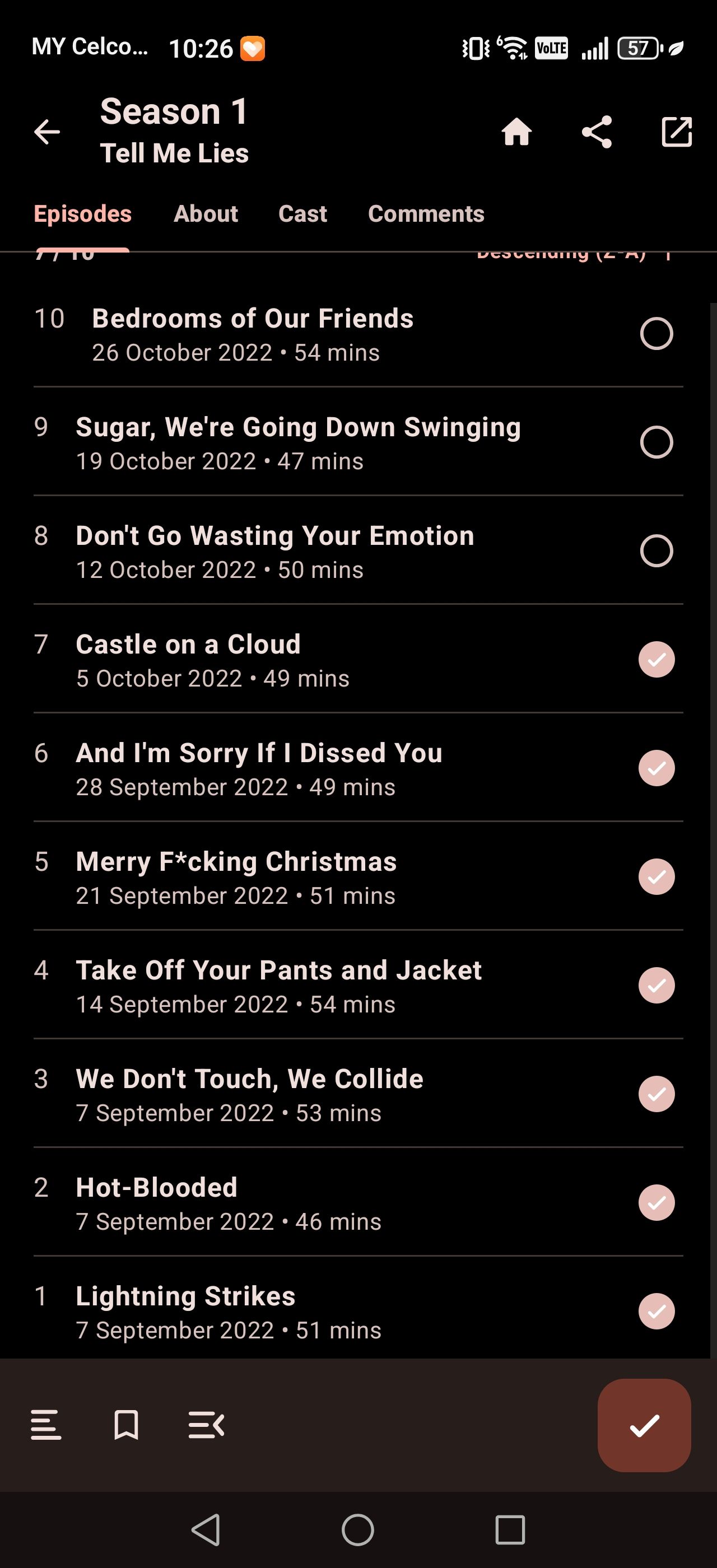Mark Sugar, We're Going Down Swinging as watched
The height and width of the screenshot is (1568, 717).
(x=656, y=442)
